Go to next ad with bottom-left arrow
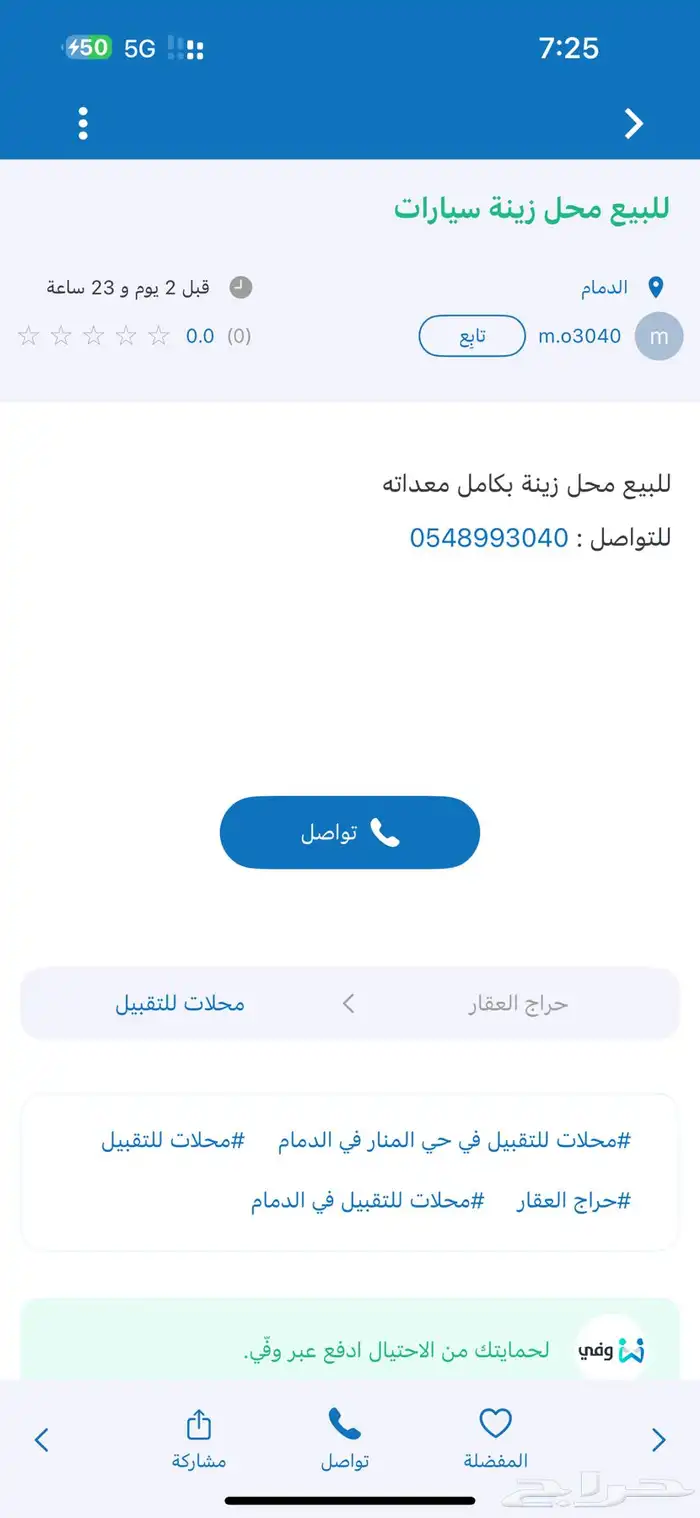700x1518 pixels. (x=41, y=1440)
